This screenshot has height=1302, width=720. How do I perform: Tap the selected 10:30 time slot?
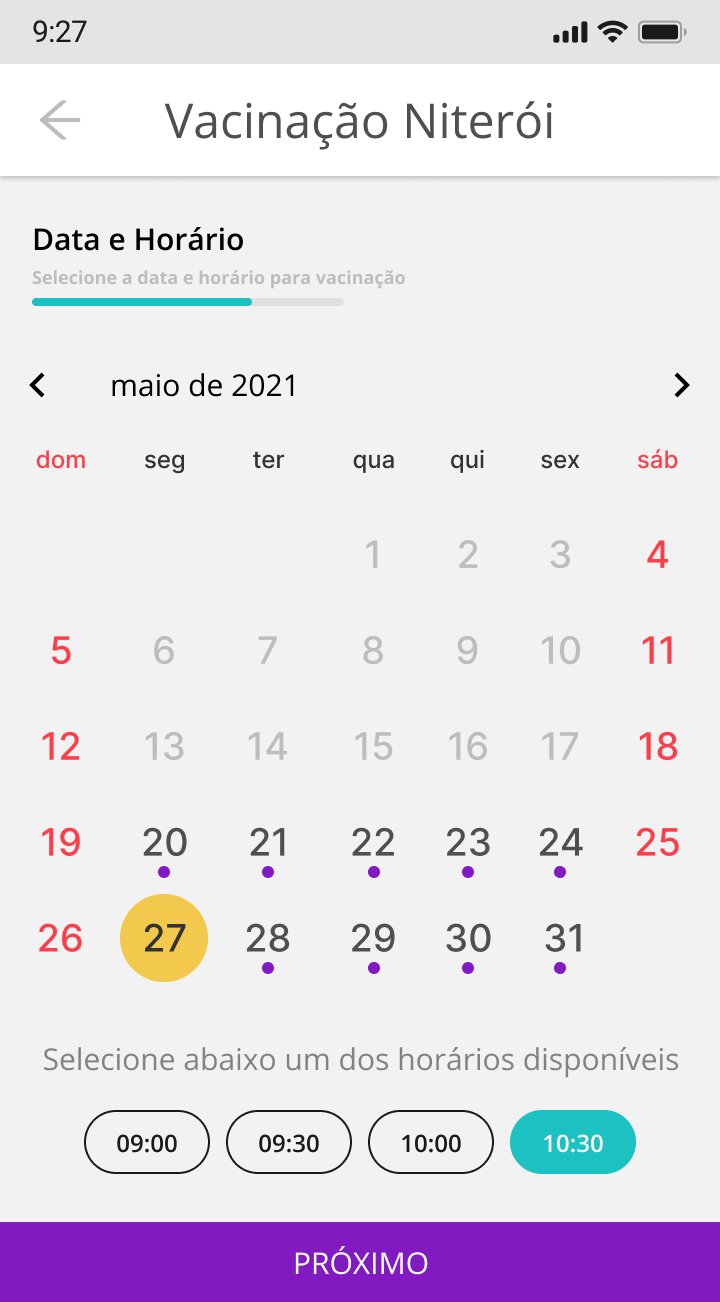coord(573,1142)
